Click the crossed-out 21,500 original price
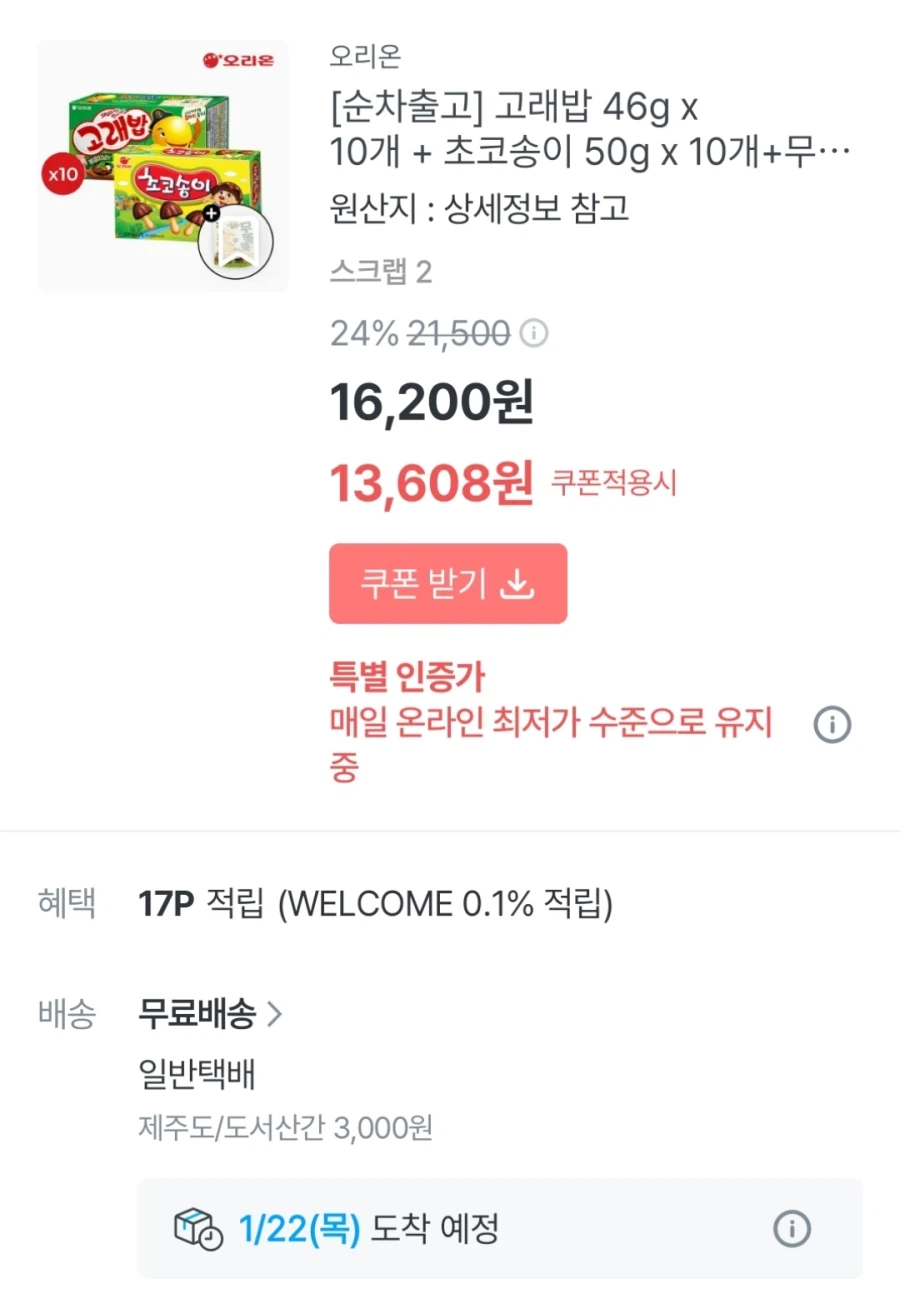Image resolution: width=900 pixels, height=1304 pixels. [456, 334]
